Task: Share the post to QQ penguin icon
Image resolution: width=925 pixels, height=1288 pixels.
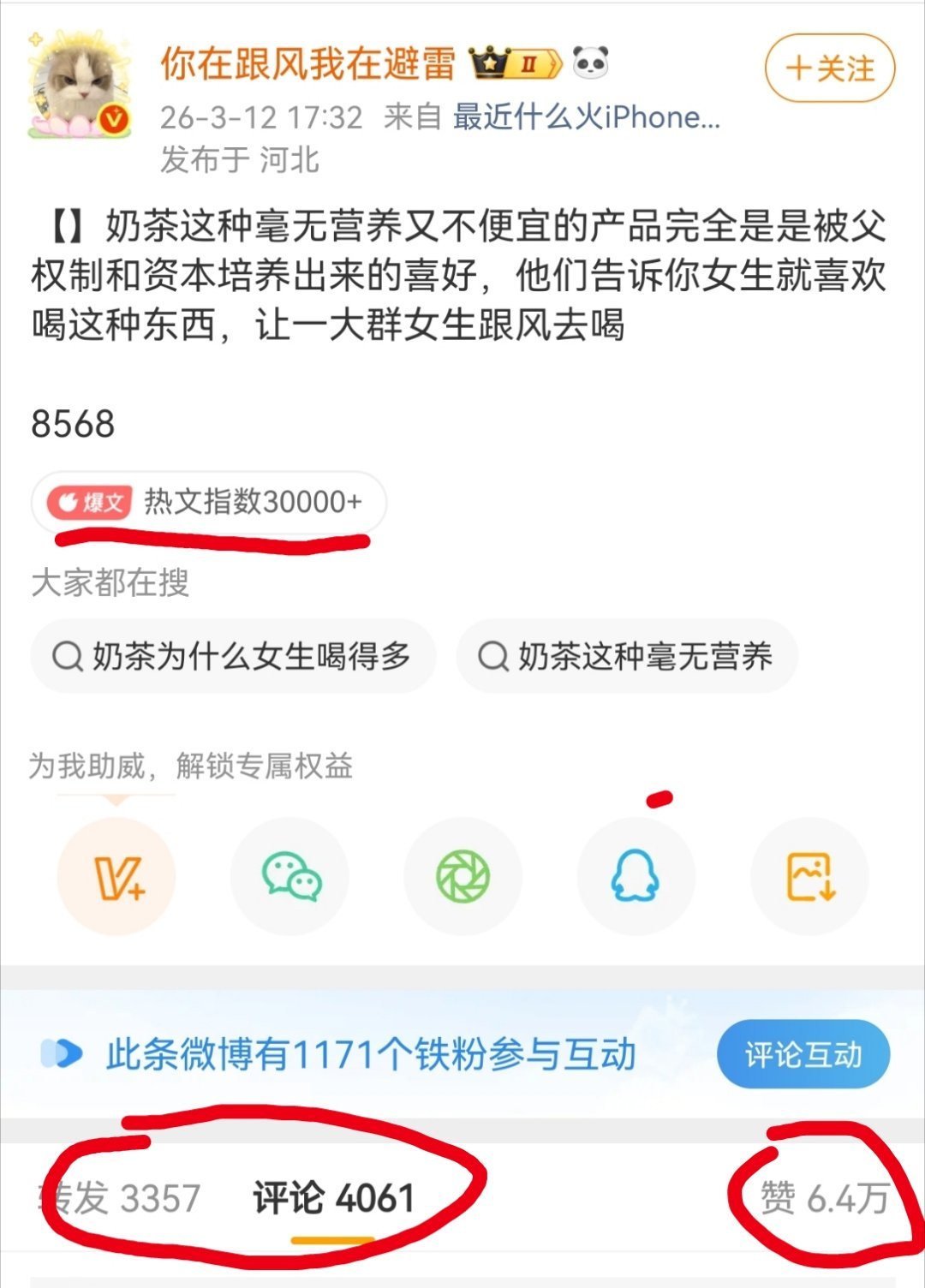Action: coord(635,875)
